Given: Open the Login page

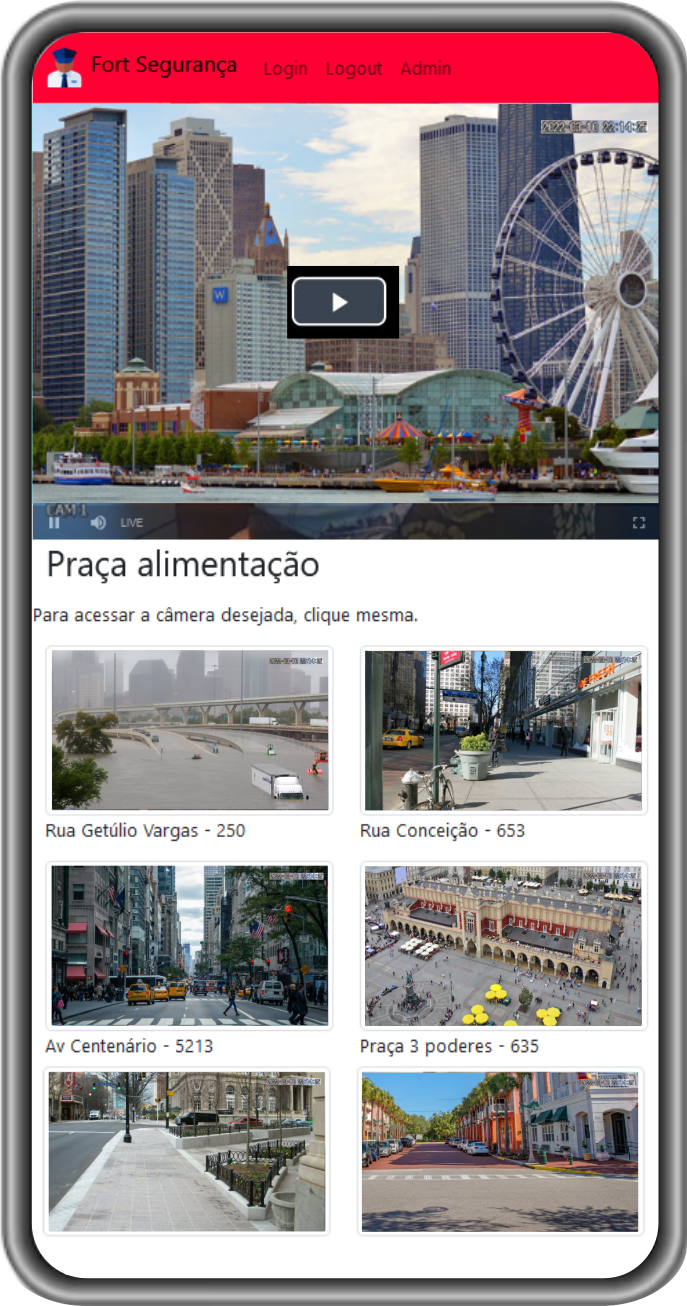Looking at the screenshot, I should [285, 69].
